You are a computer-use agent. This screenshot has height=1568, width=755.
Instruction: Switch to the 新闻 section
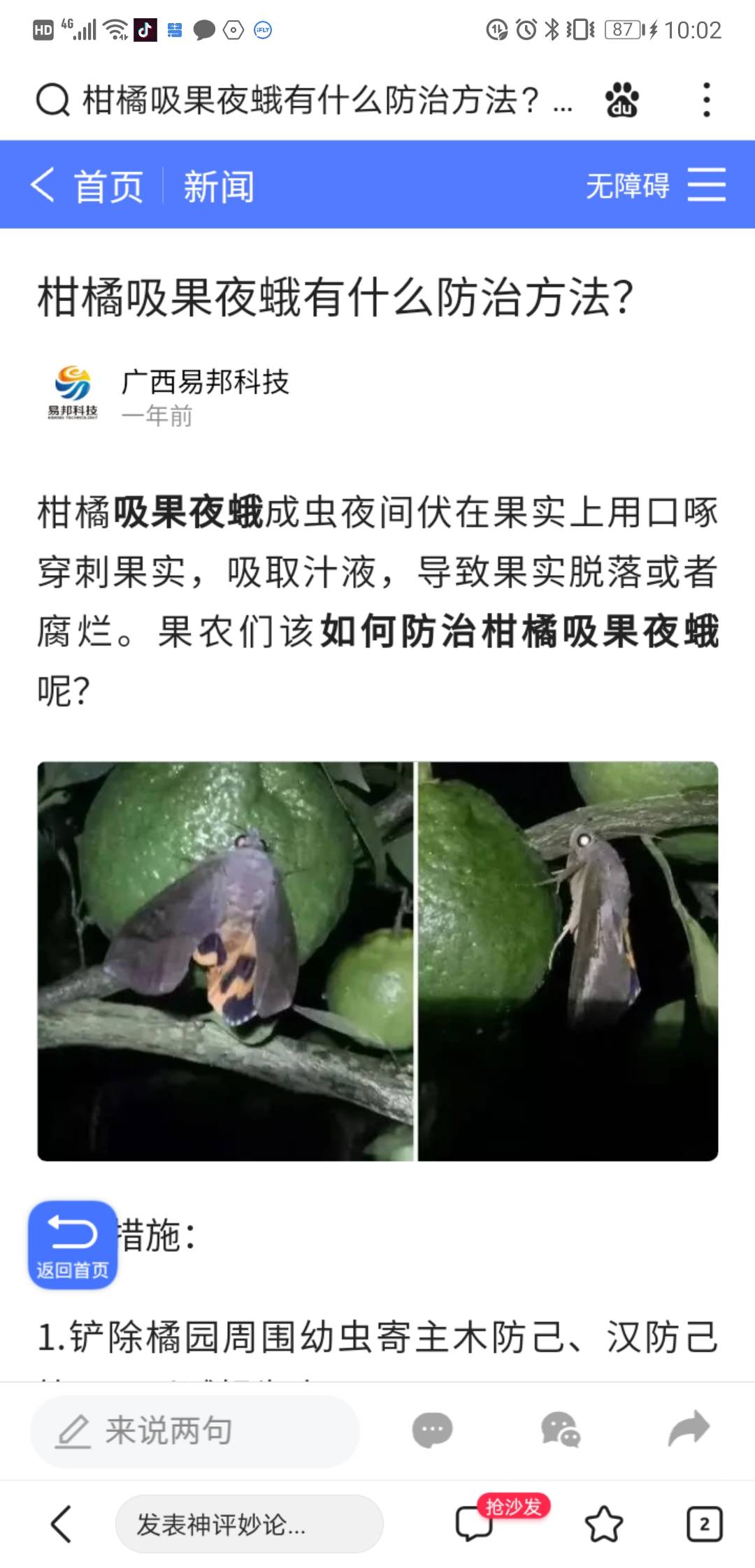coord(218,187)
